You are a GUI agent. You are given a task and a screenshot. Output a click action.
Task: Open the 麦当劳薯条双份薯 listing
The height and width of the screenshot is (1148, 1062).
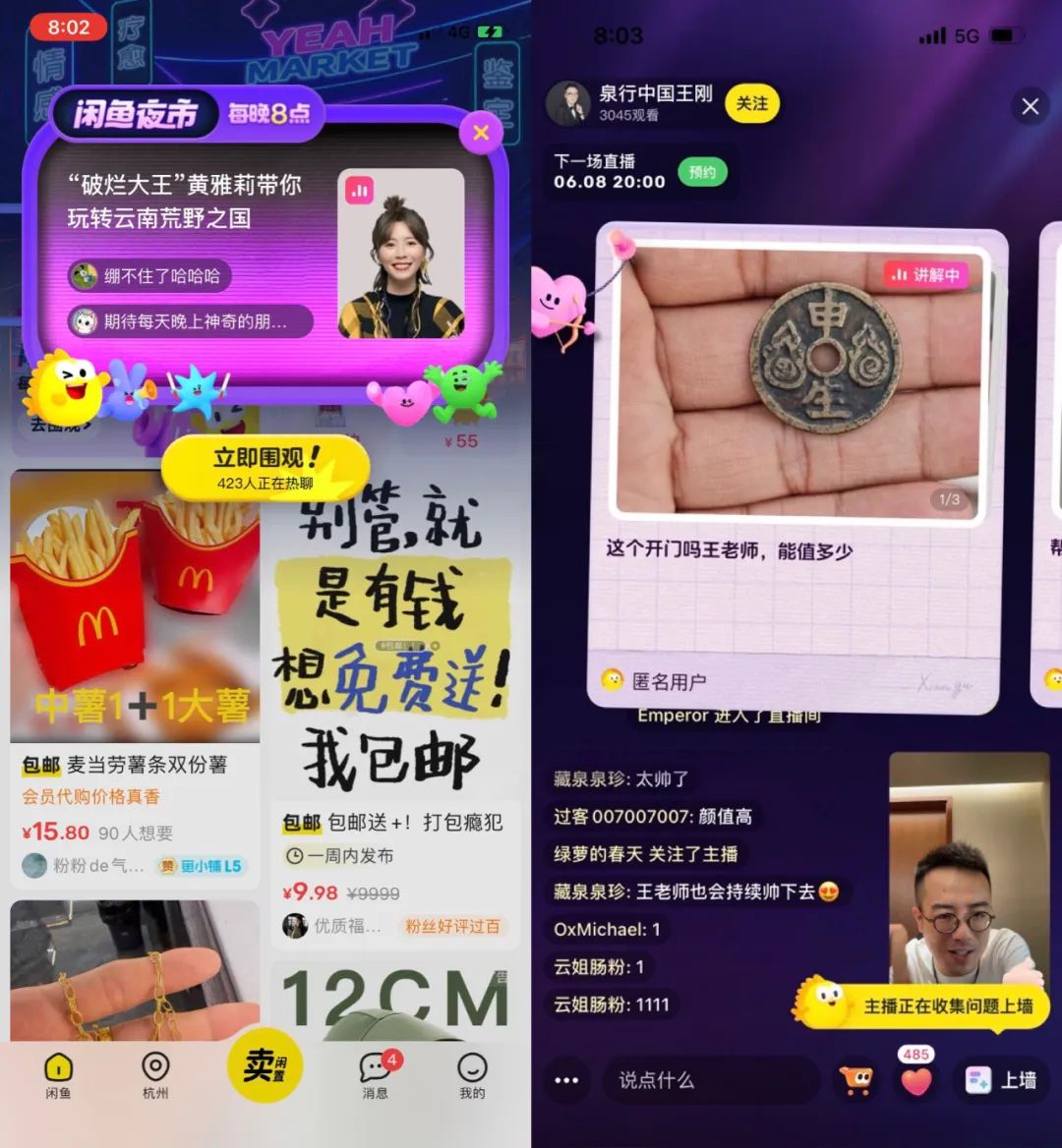point(135,629)
